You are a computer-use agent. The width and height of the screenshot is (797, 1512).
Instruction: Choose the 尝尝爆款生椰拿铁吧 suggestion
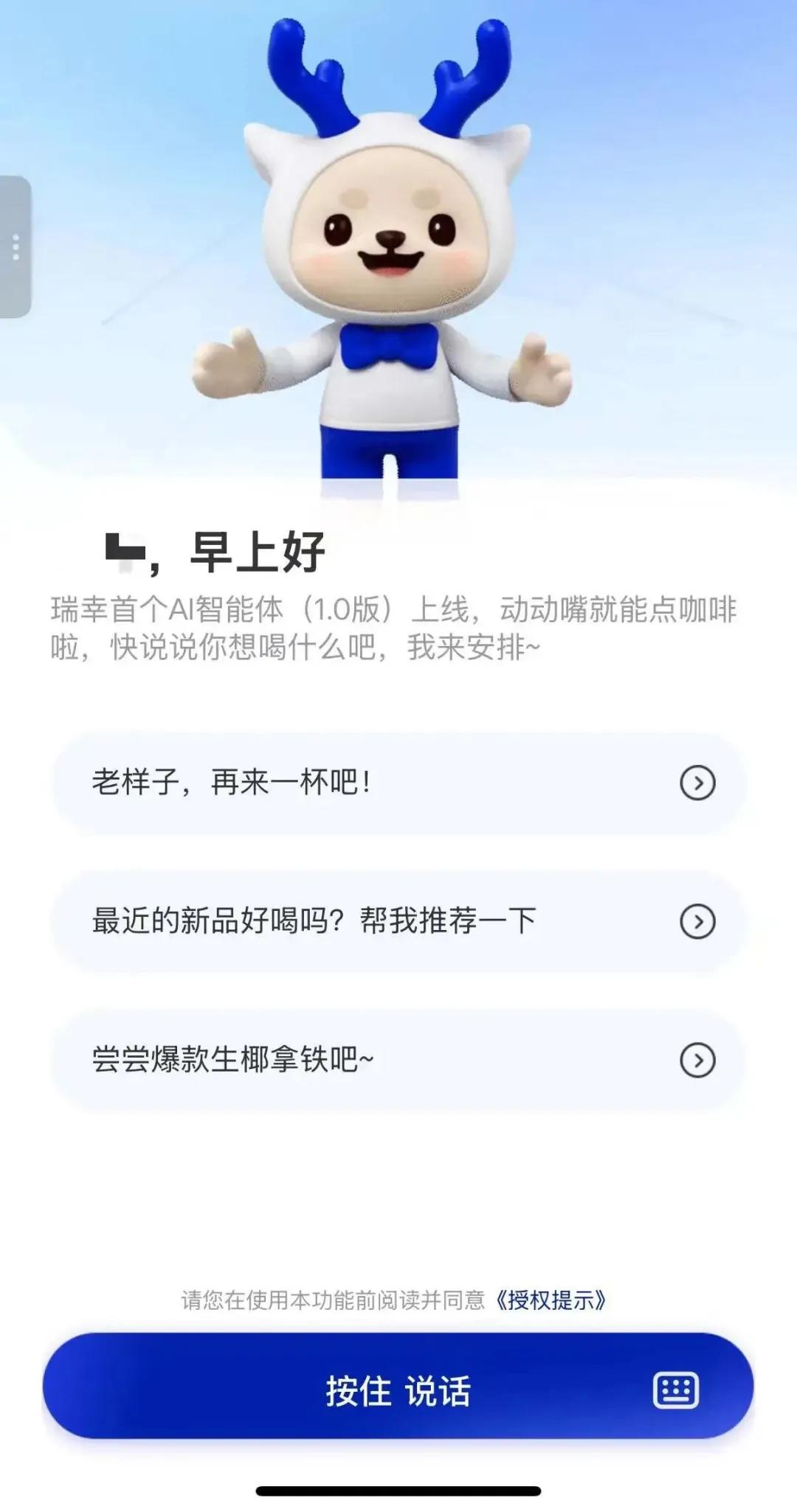point(398,1060)
